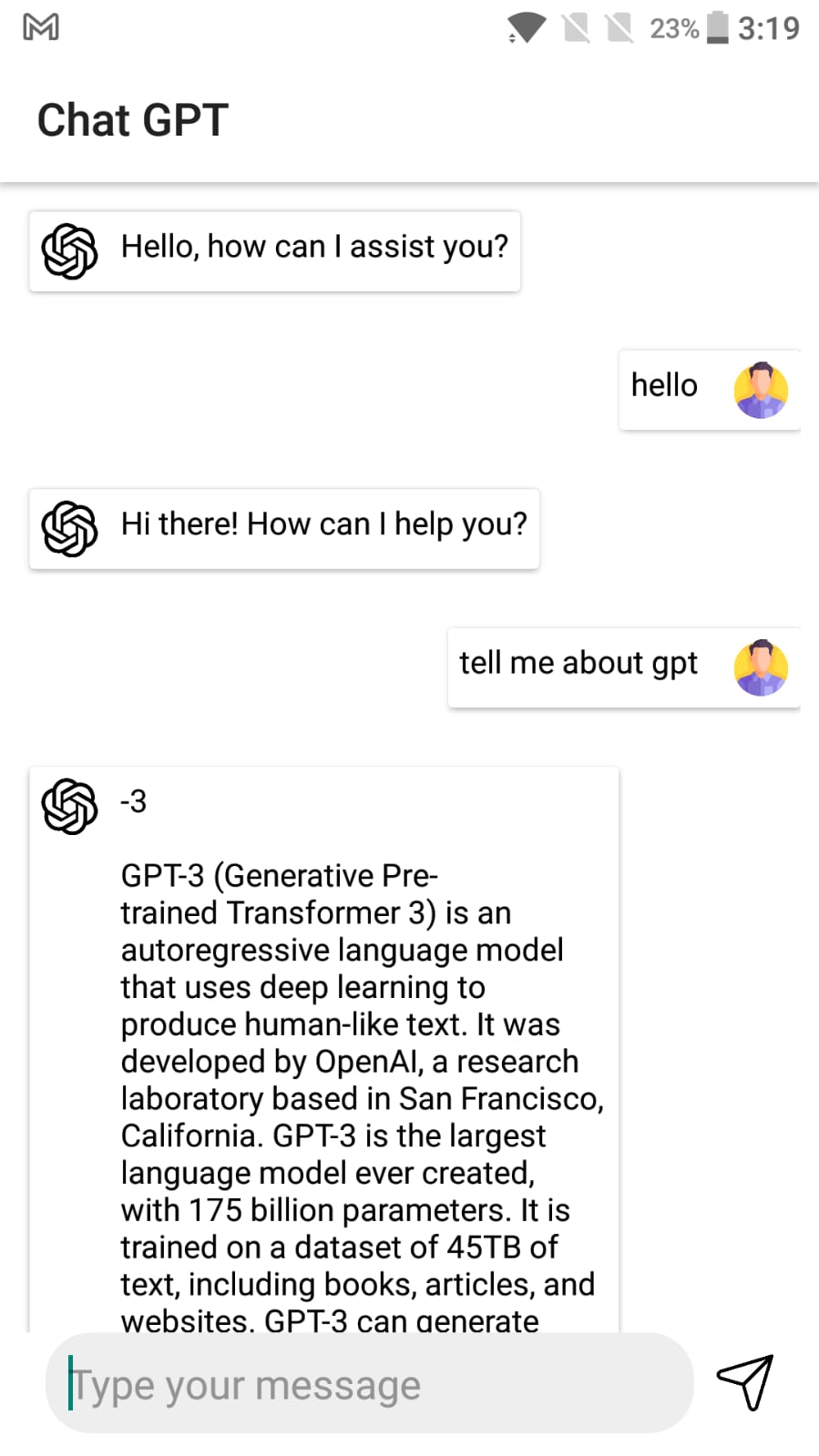Image resolution: width=819 pixels, height=1456 pixels.
Task: Tap the Type your message field
Action: pyautogui.click(x=369, y=1383)
